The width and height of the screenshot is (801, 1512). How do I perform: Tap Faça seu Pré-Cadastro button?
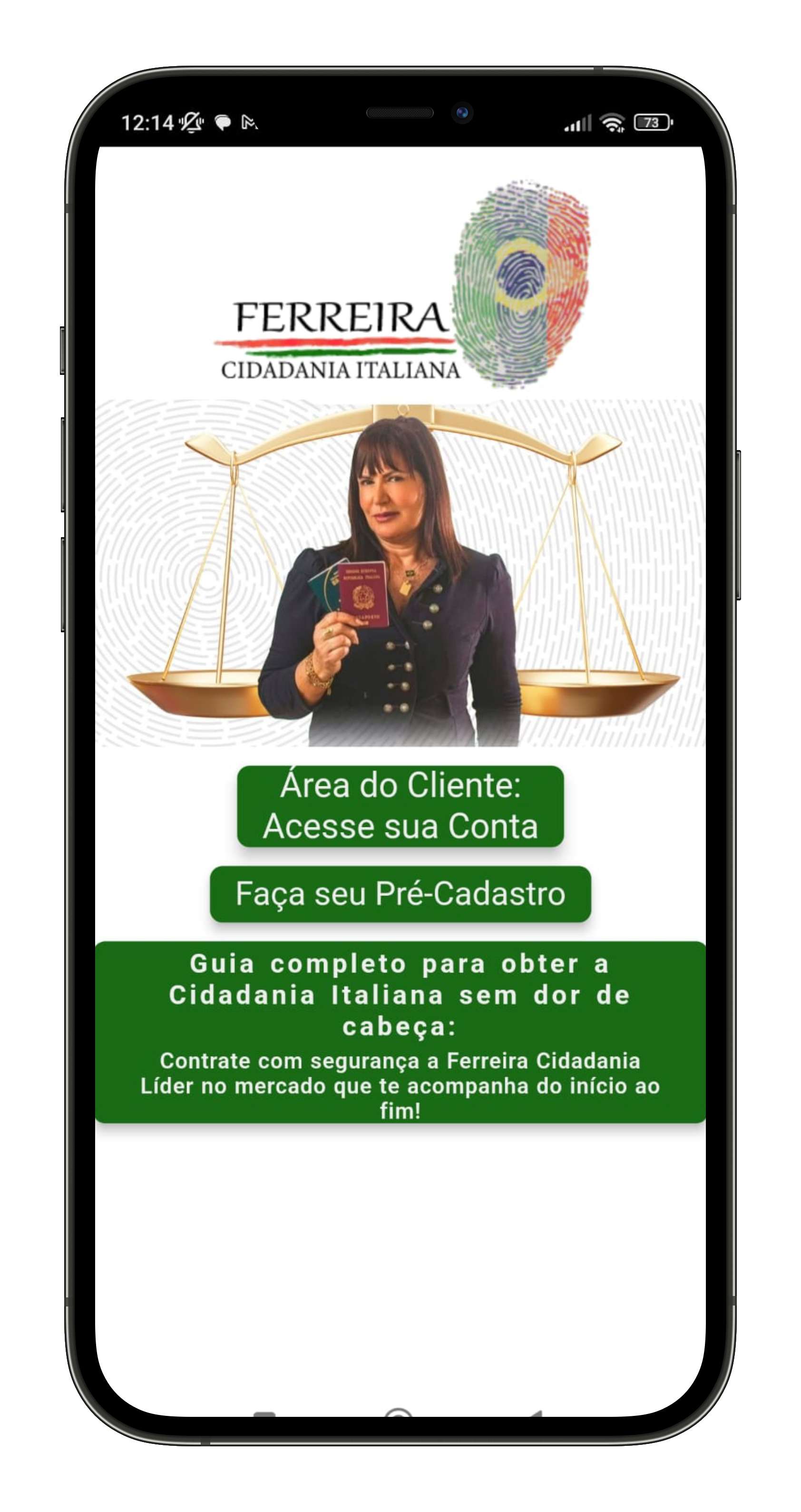(x=400, y=894)
